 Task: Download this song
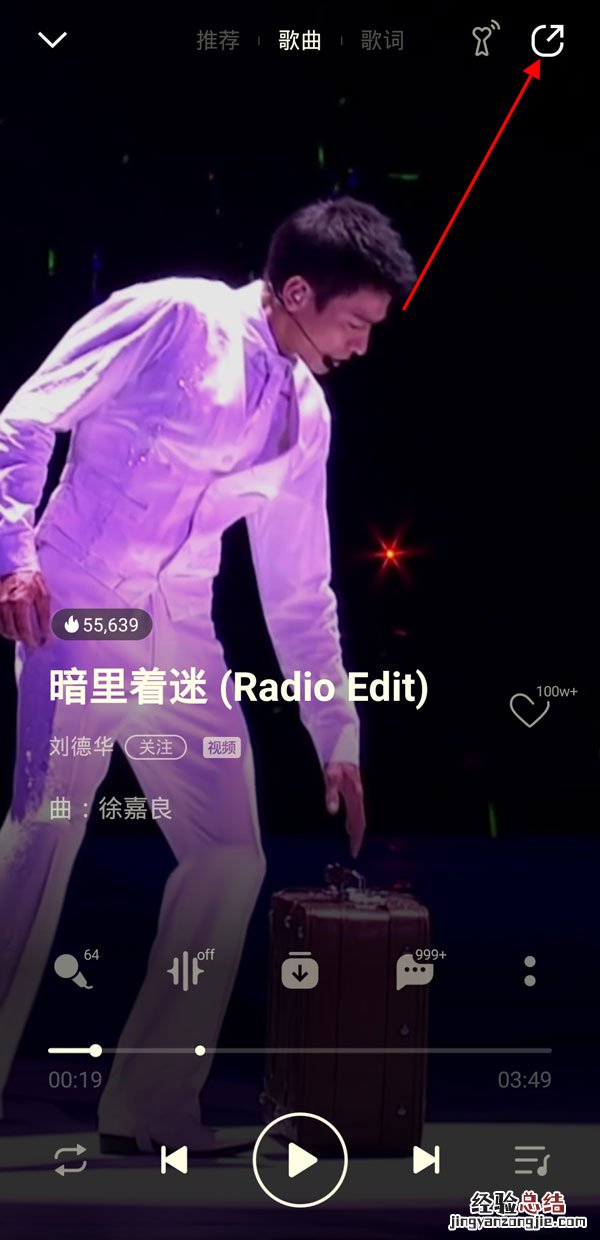(300, 971)
